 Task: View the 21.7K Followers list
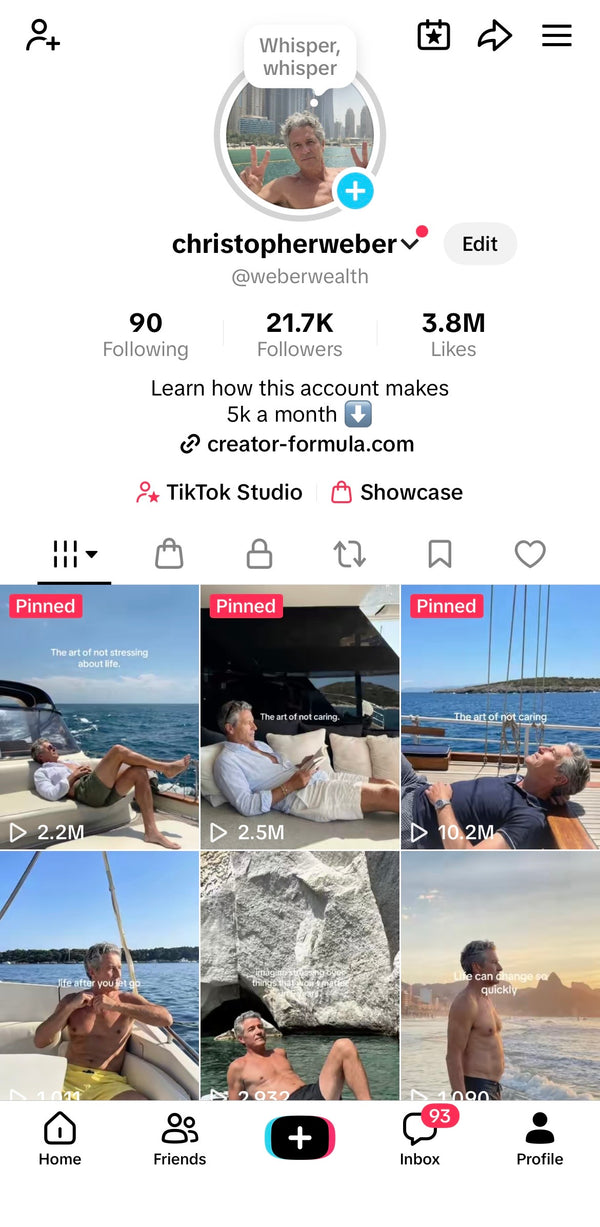tap(299, 334)
